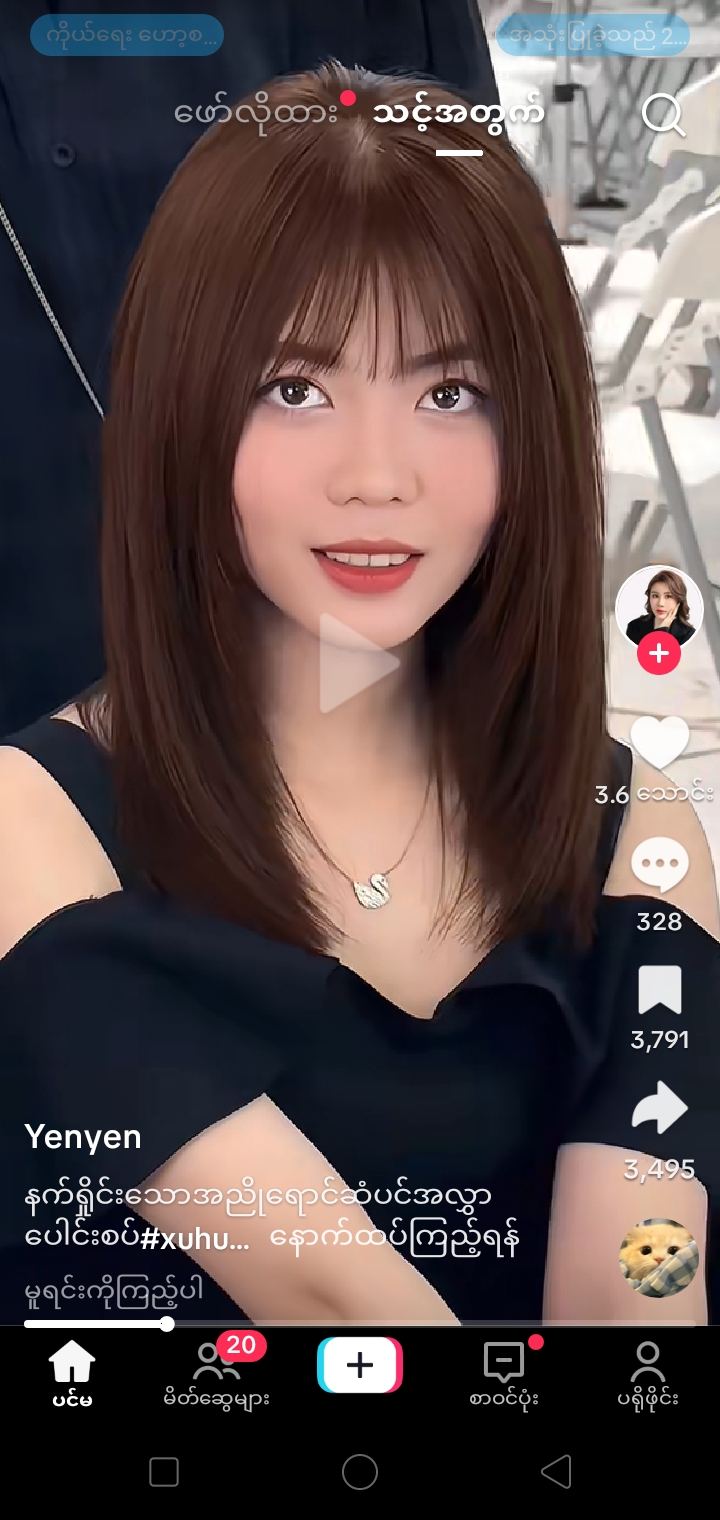The image size is (720, 1520).
Task: Create a new video with plus button
Action: coord(360,1365)
